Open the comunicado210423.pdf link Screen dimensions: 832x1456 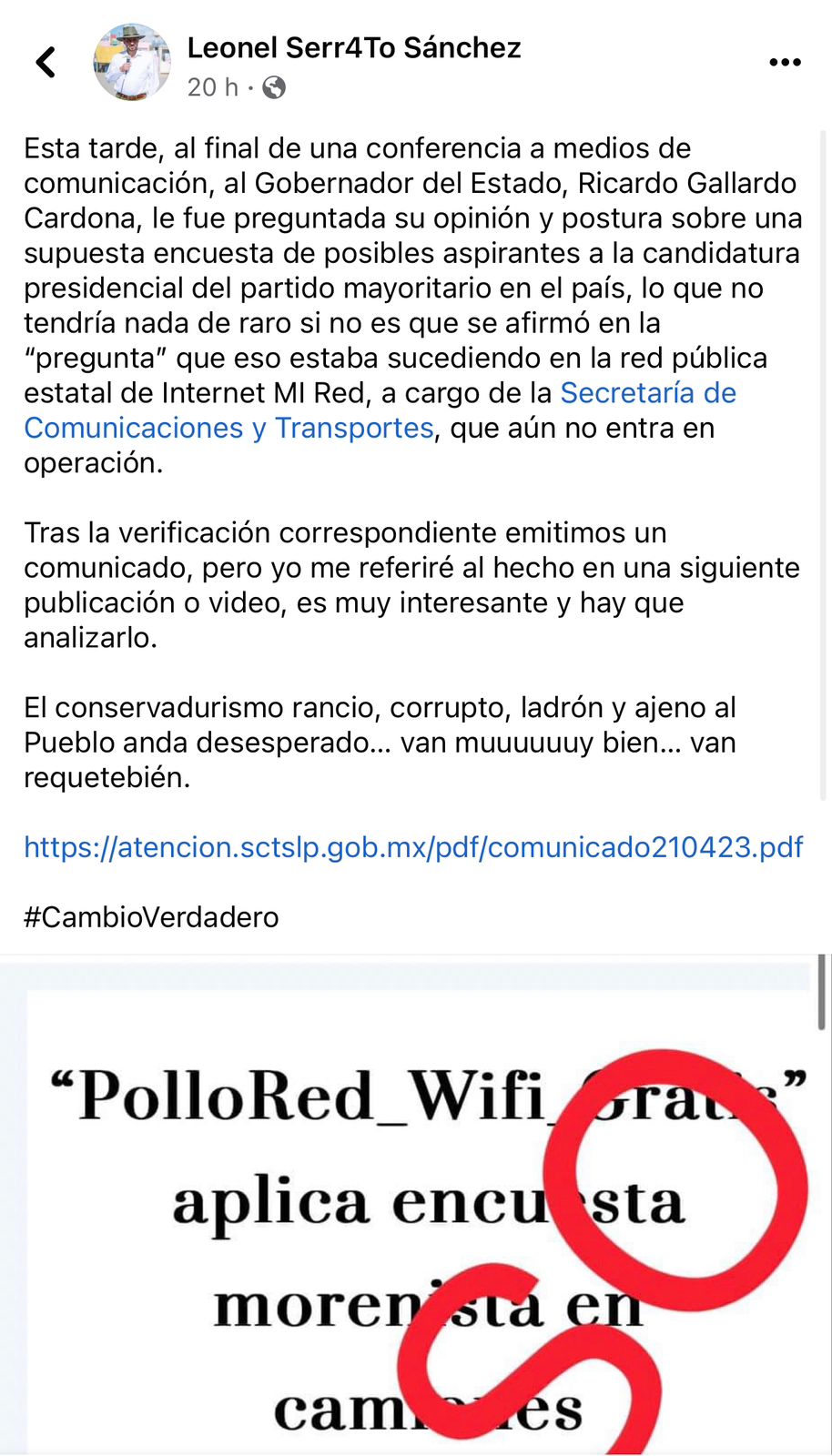point(413,847)
